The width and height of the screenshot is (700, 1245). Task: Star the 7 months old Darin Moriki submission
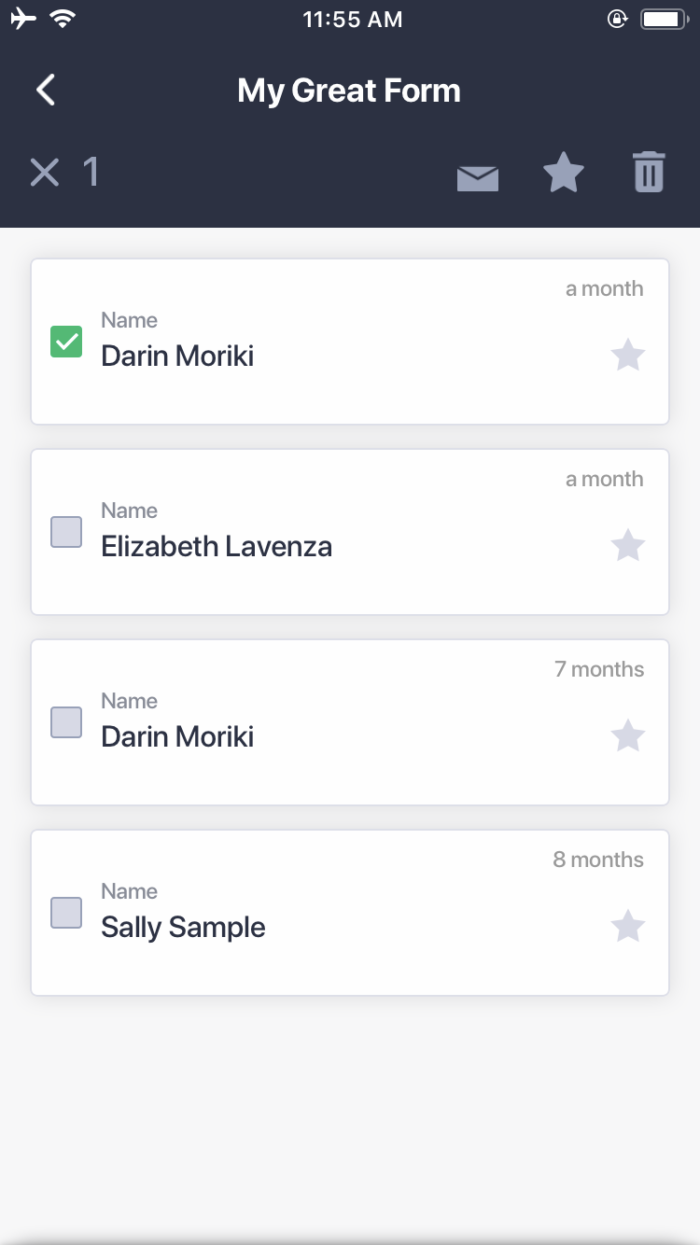(628, 737)
